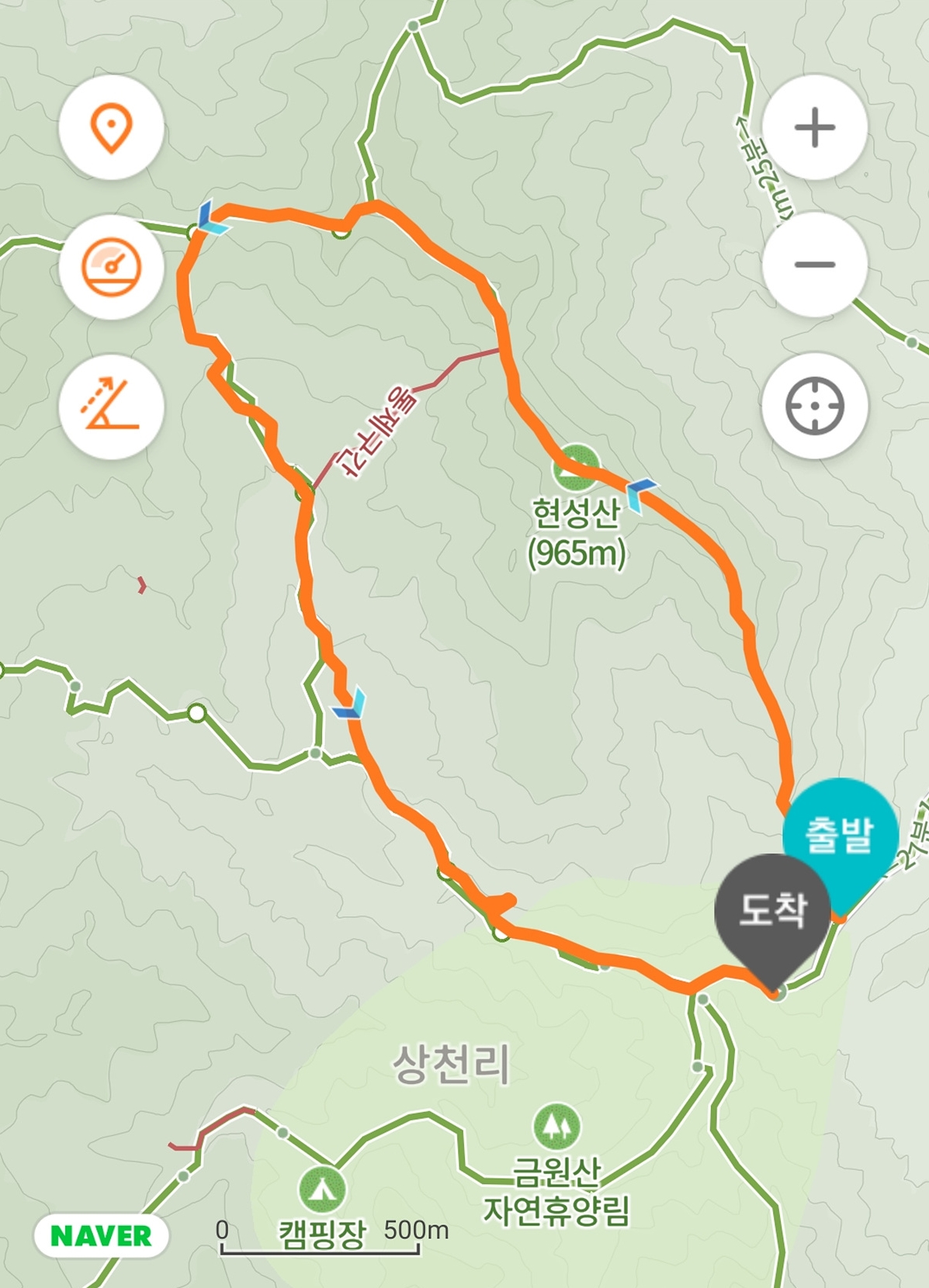The width and height of the screenshot is (929, 1288).
Task: Center map on current location
Action: click(814, 406)
